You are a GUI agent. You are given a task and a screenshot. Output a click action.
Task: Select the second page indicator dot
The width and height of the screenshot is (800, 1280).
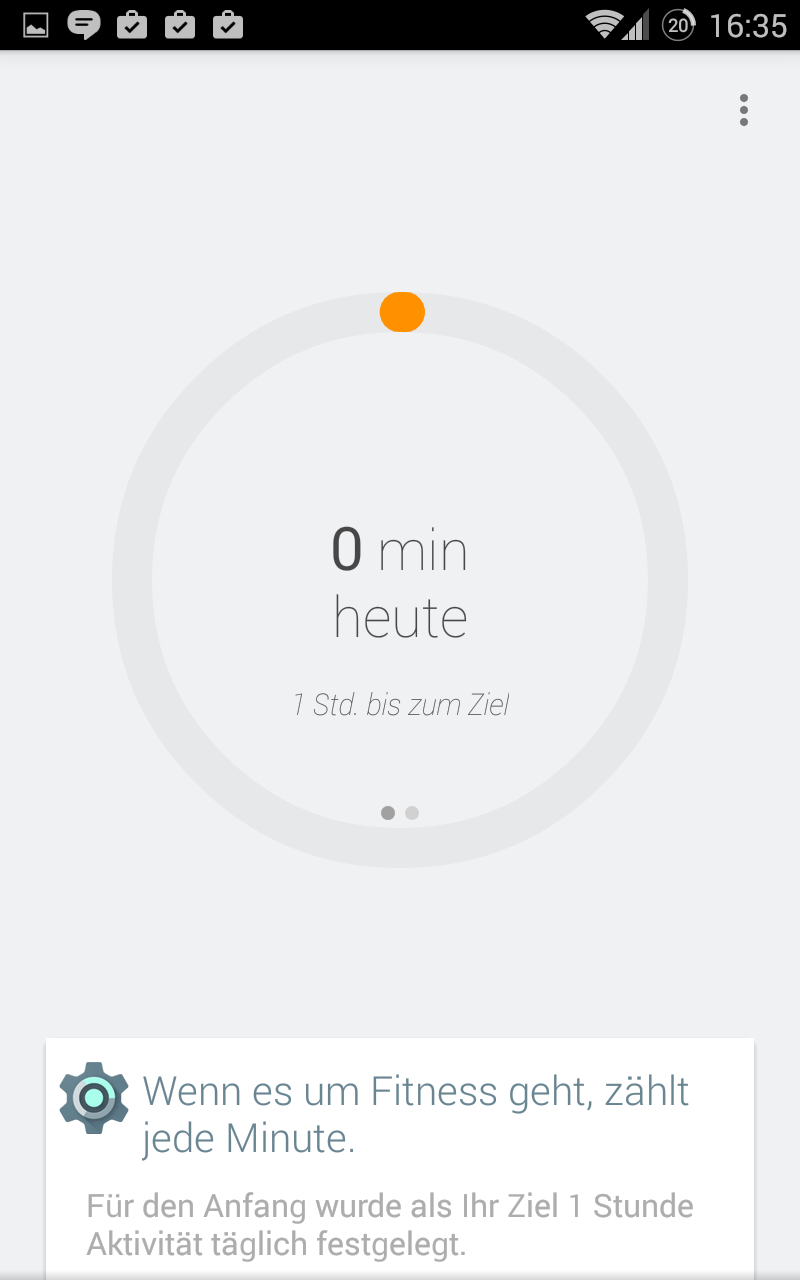click(x=412, y=813)
